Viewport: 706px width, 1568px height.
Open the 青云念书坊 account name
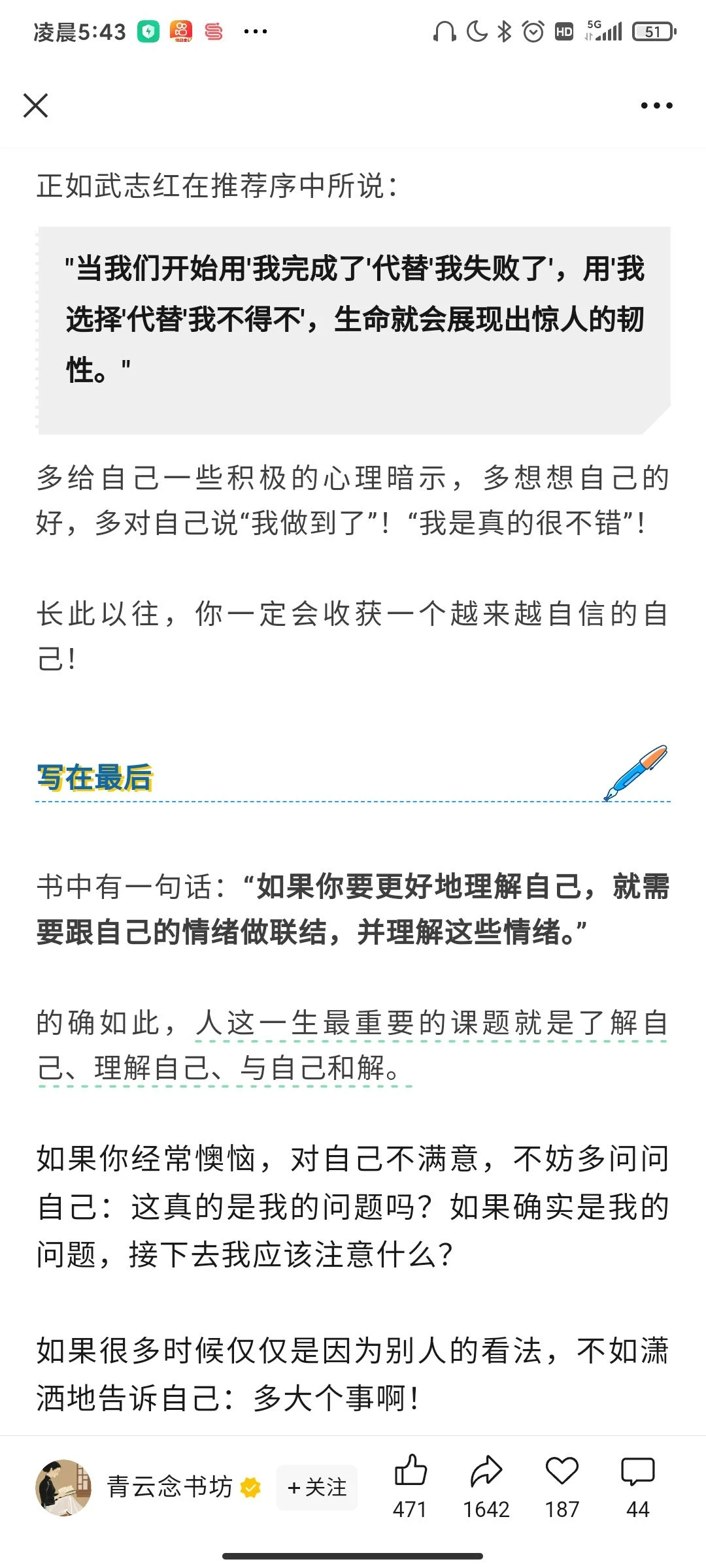tap(170, 1487)
